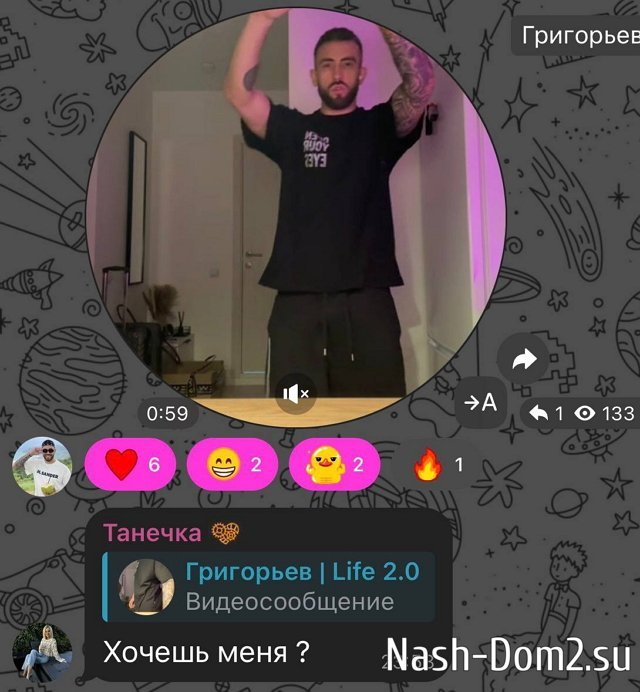The width and height of the screenshot is (640, 692).
Task: View the one reply to the video
Action: pyautogui.click(x=546, y=413)
